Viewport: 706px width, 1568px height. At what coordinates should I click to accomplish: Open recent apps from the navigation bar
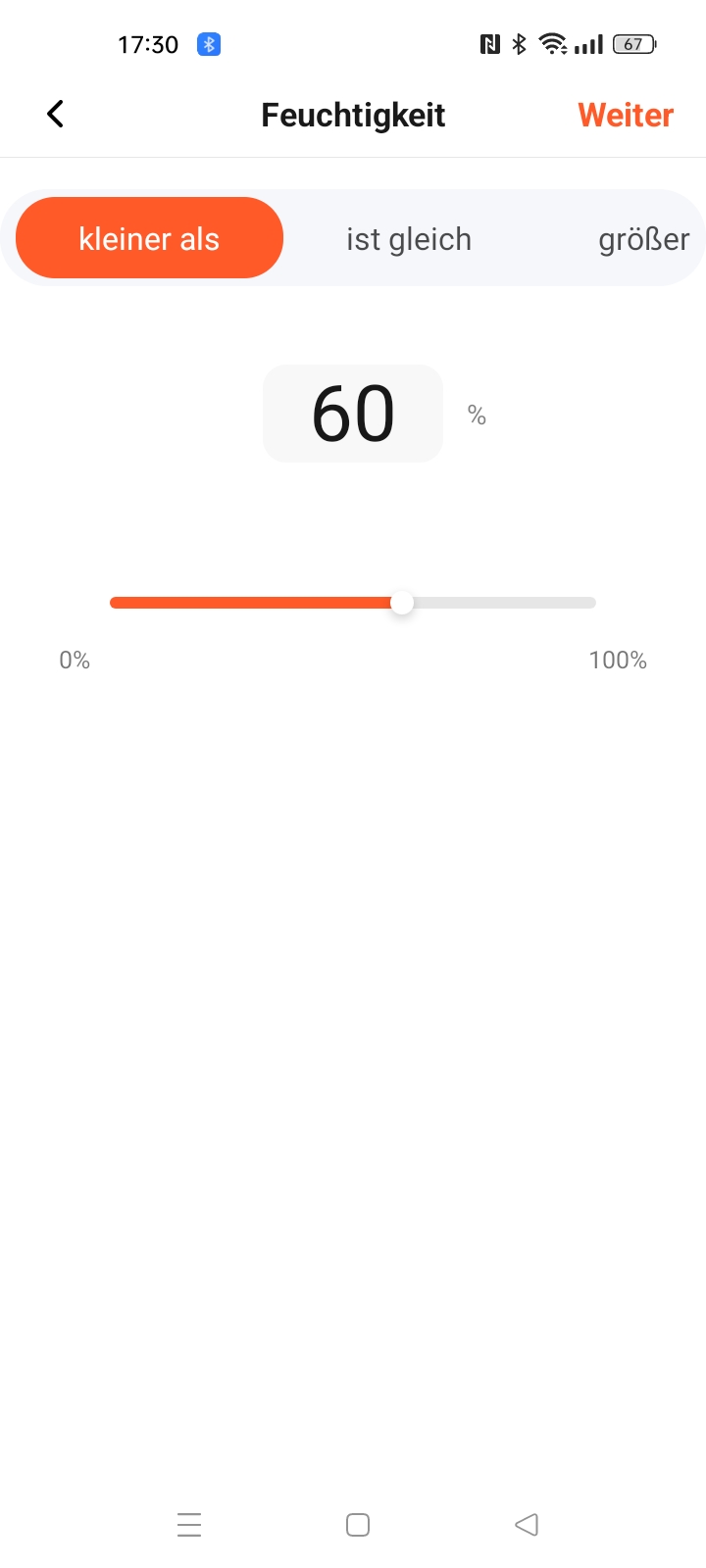(x=189, y=1525)
